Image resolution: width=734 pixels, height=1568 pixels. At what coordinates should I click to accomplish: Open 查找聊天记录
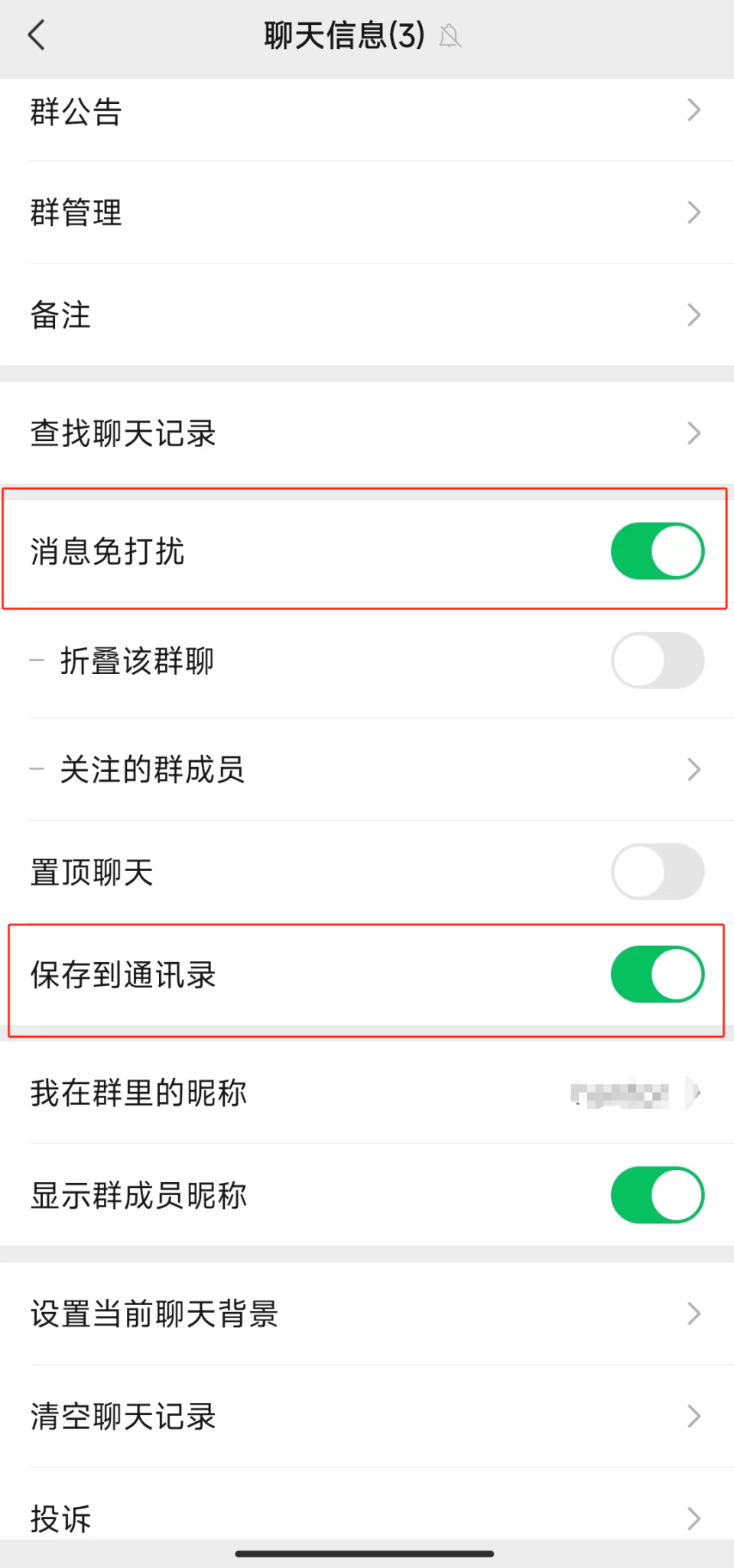(367, 433)
